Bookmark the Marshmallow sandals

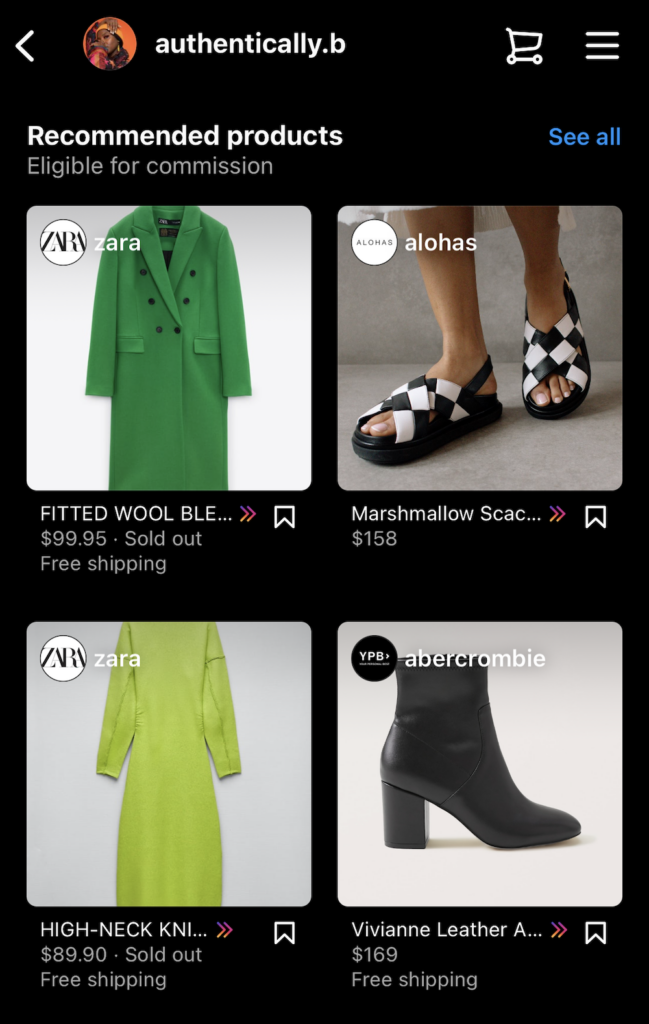(x=596, y=517)
